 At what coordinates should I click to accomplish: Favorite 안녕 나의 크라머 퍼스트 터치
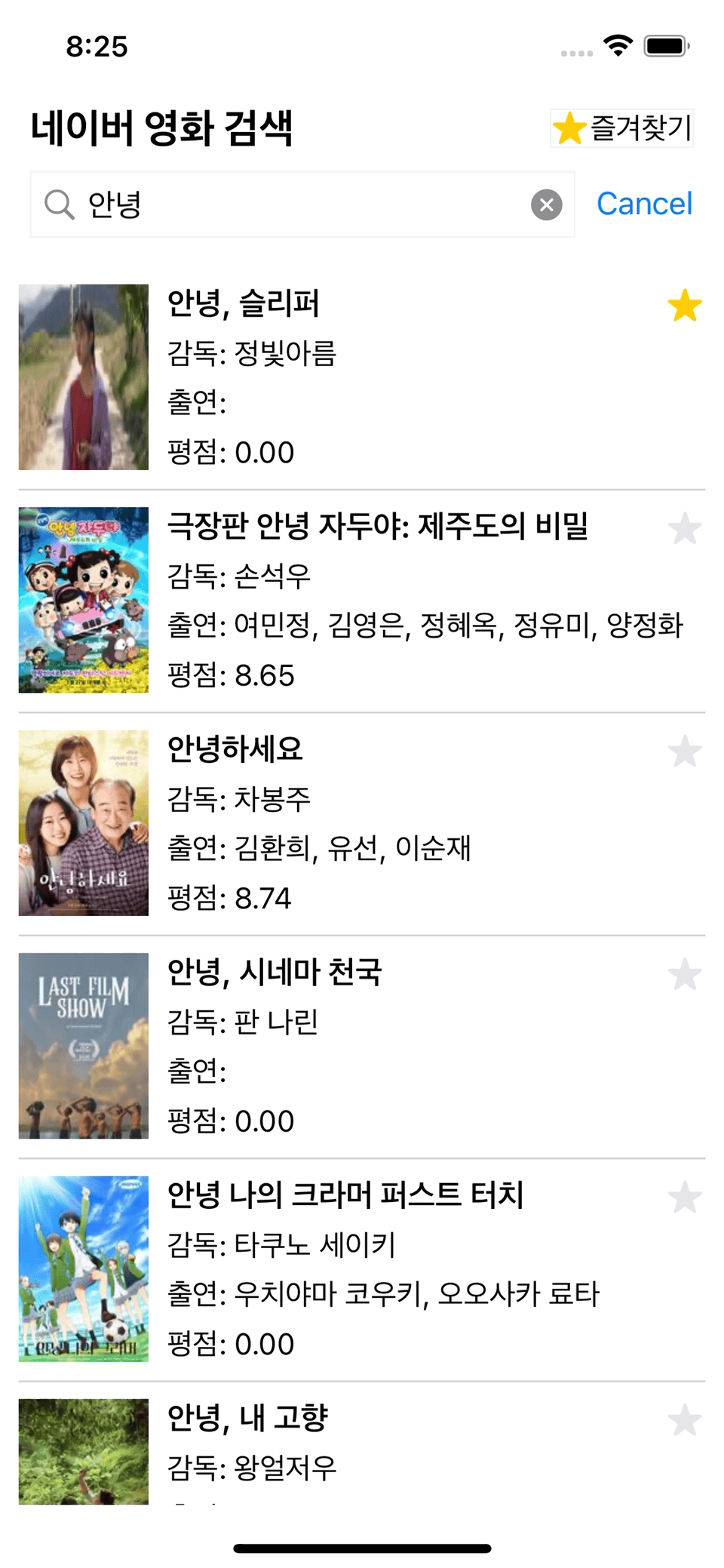[x=684, y=1198]
